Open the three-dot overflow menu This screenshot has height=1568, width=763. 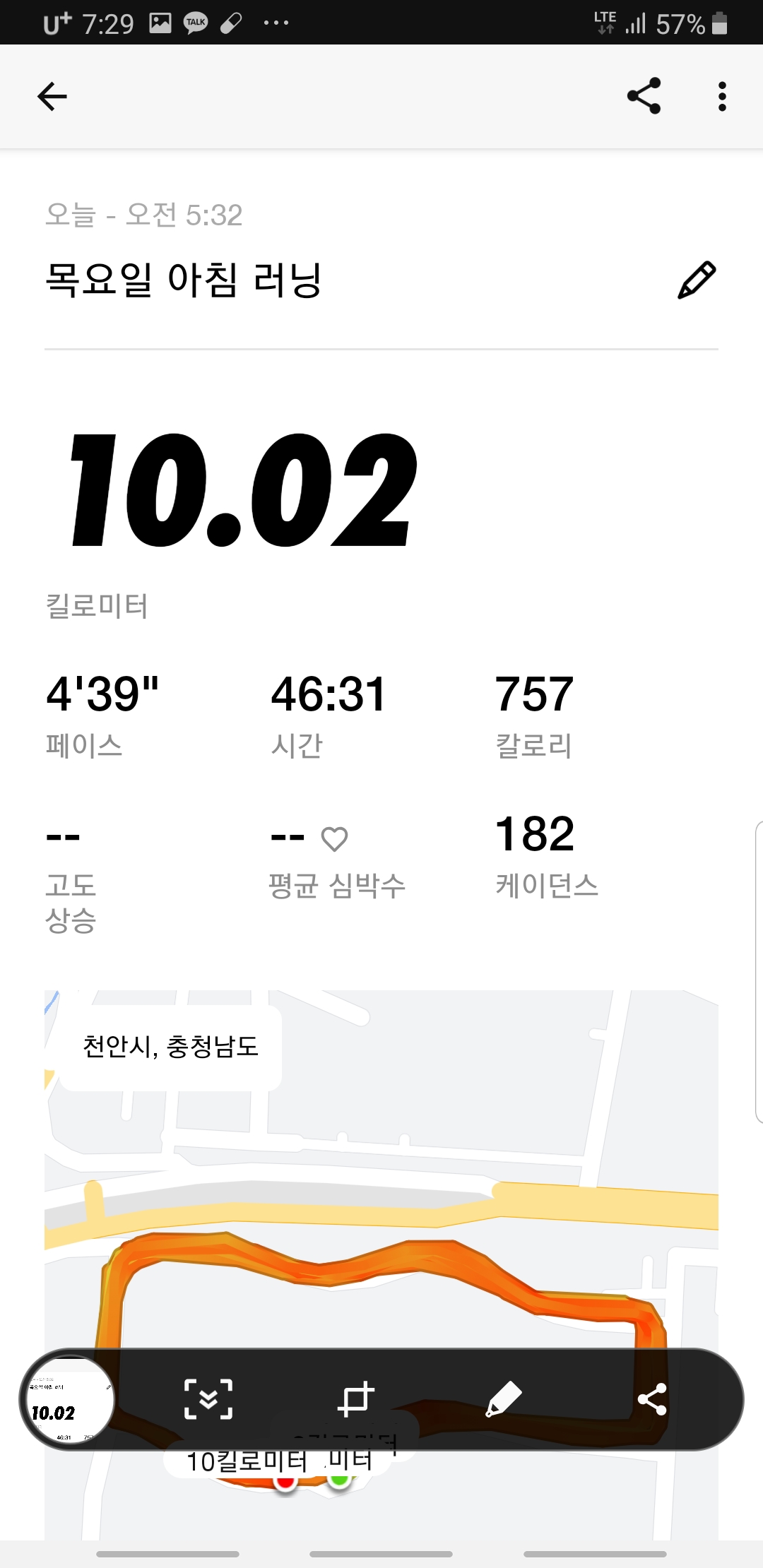[721, 96]
